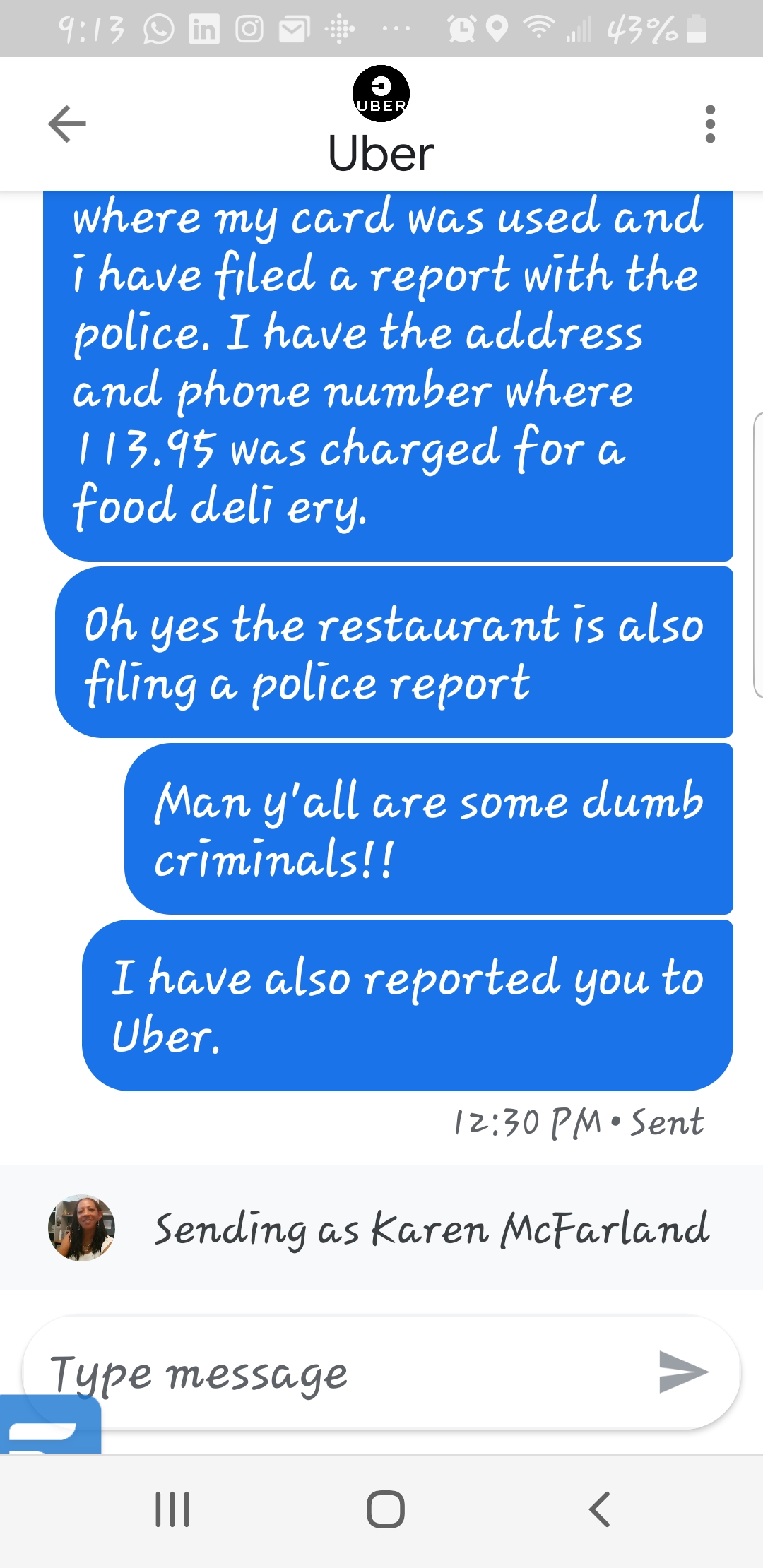
Task: Tap the Wi-Fi status icon
Action: [538, 28]
